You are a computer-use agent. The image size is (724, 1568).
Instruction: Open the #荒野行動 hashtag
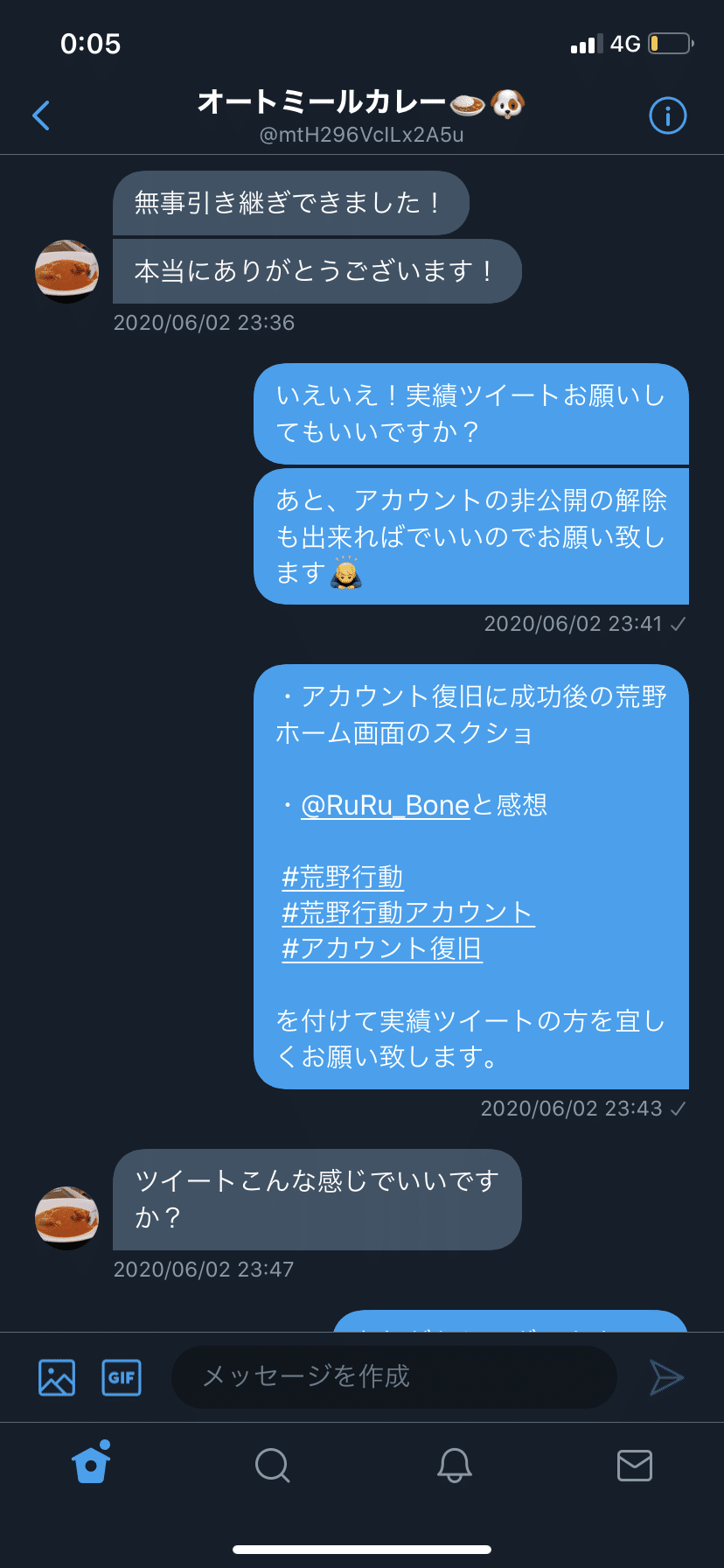tap(343, 877)
